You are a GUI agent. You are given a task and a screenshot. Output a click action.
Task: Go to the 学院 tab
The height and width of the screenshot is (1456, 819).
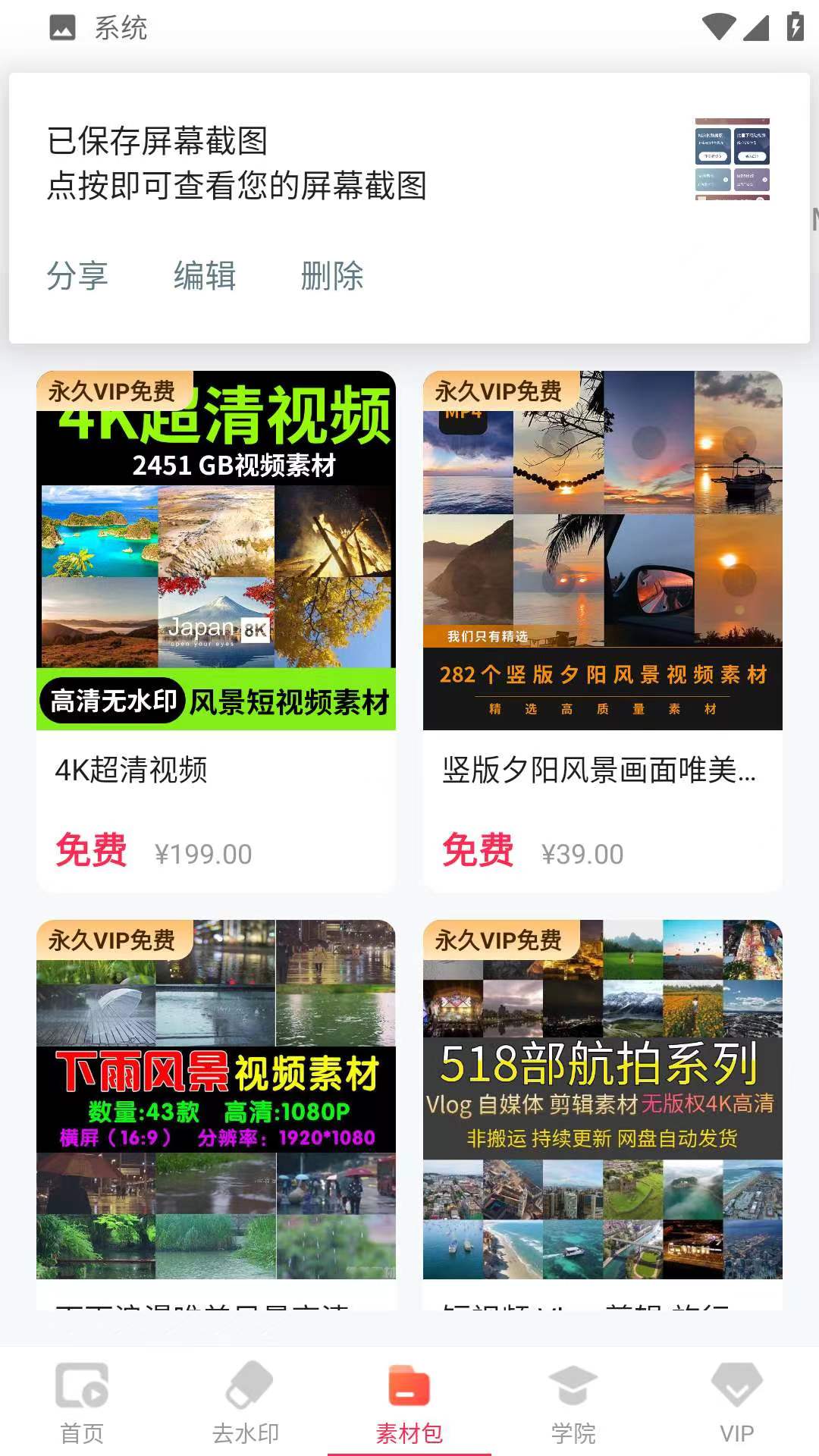(573, 1403)
